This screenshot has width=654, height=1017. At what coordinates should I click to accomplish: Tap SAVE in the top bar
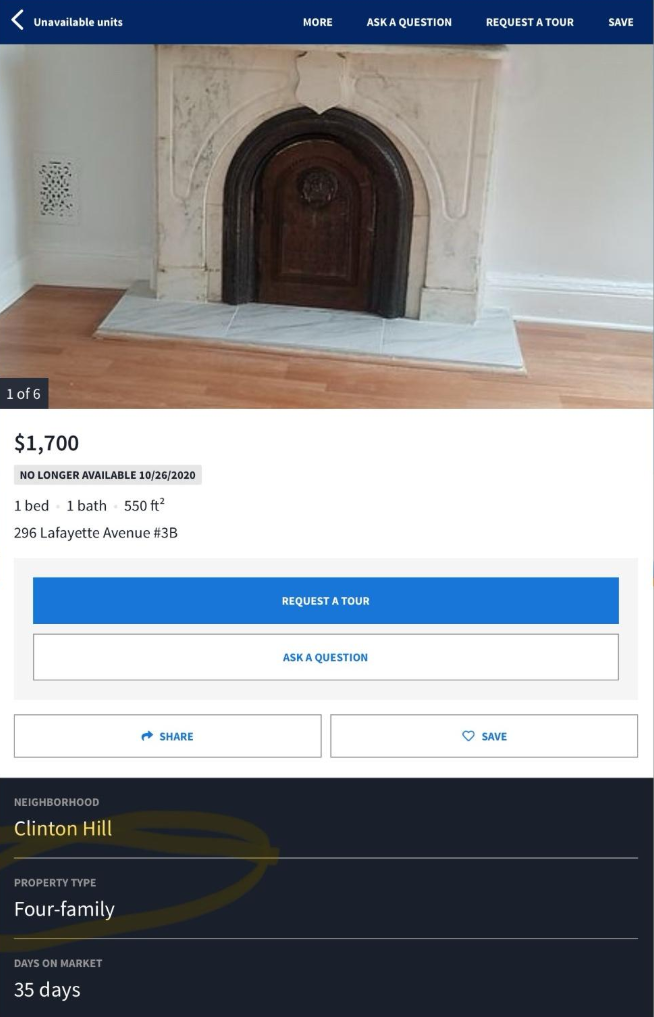(620, 22)
